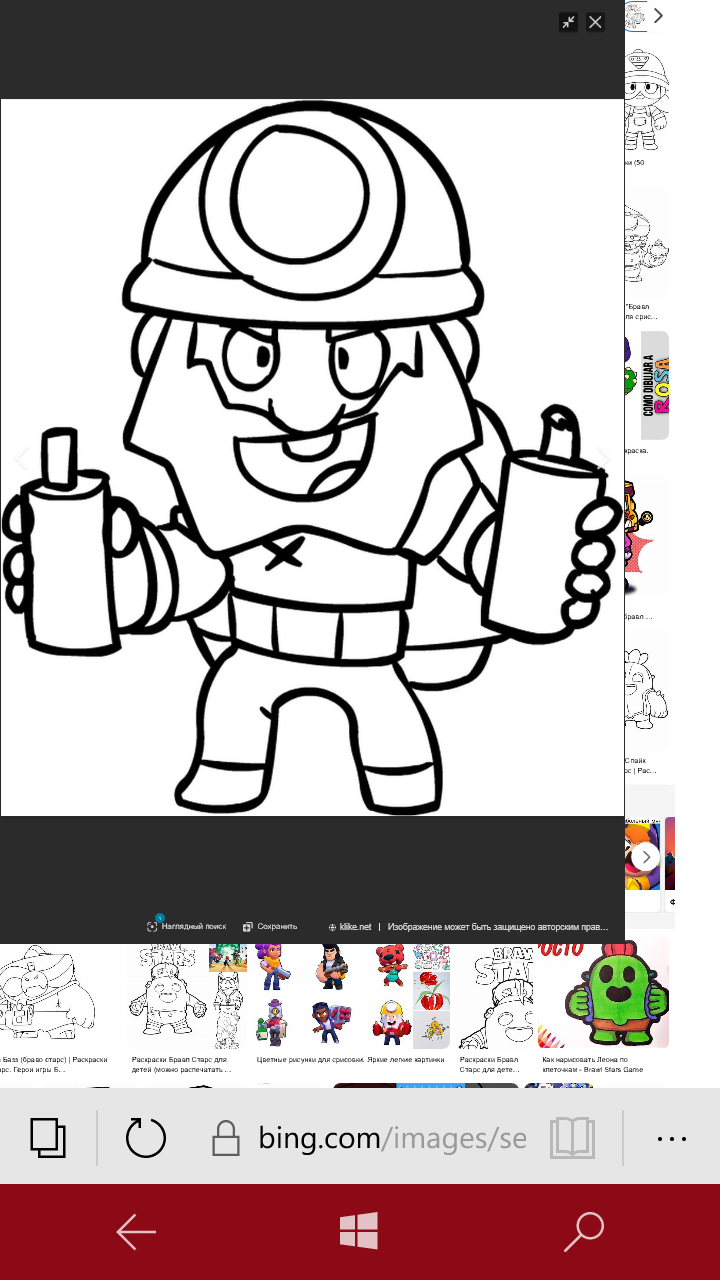Advance the related images carousel arrow

tap(646, 857)
